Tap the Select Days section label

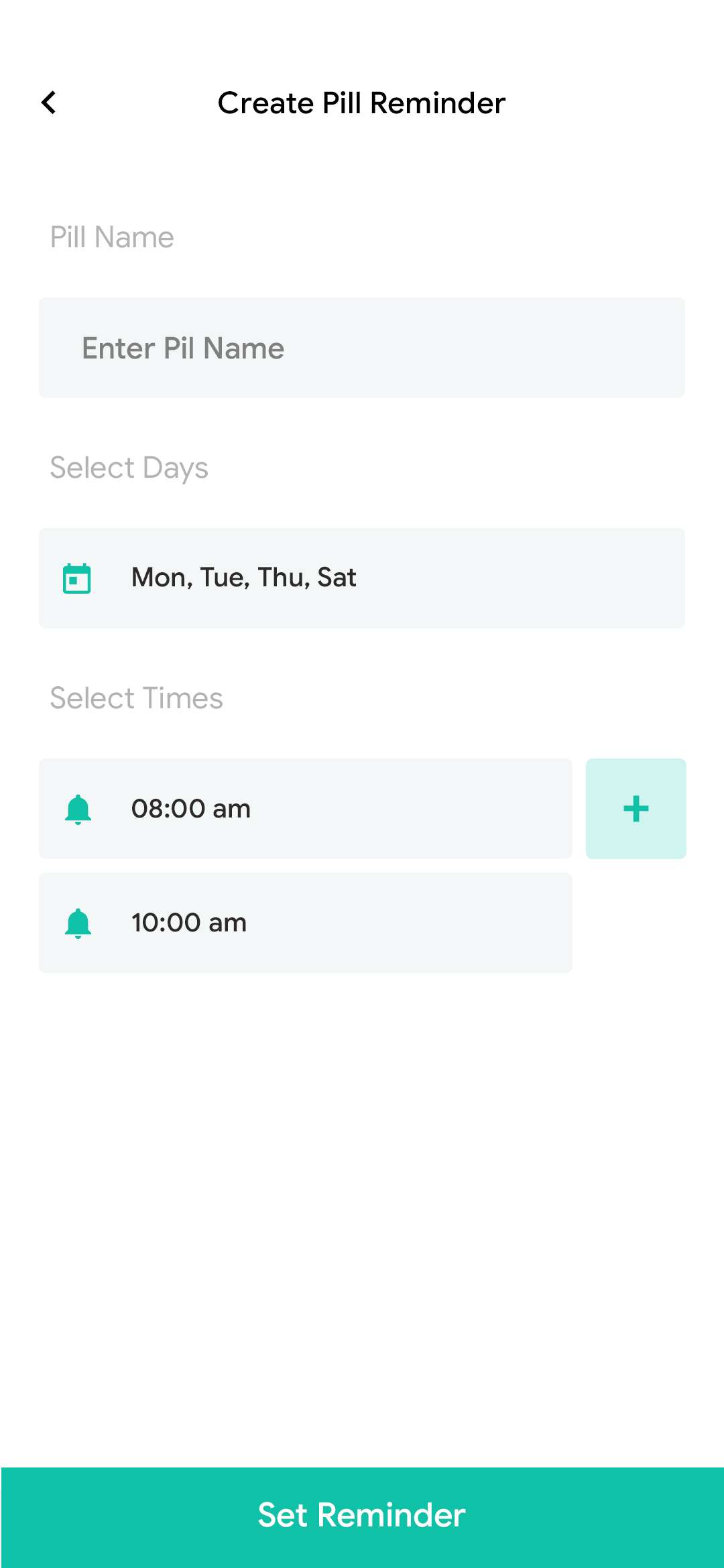(129, 467)
